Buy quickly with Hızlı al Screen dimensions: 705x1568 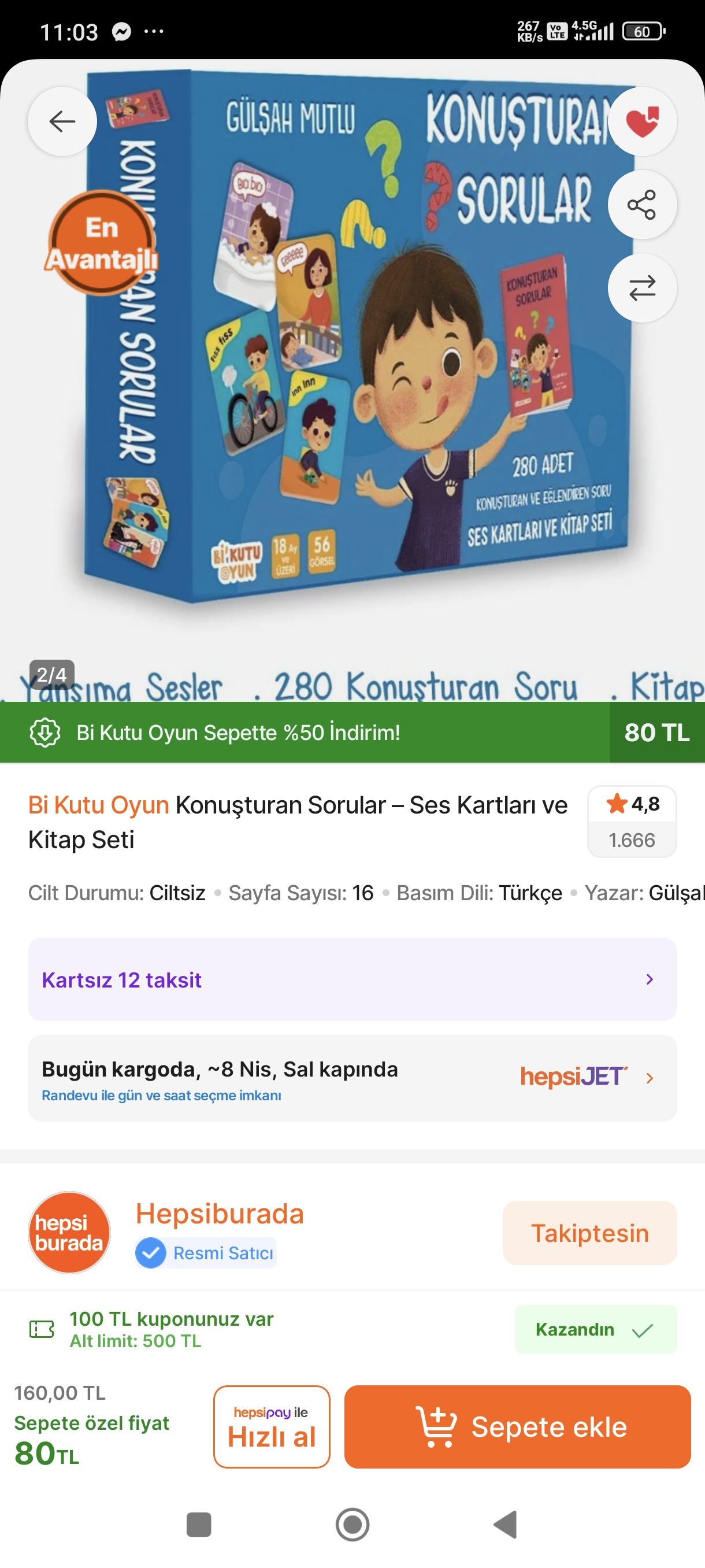click(x=271, y=1426)
